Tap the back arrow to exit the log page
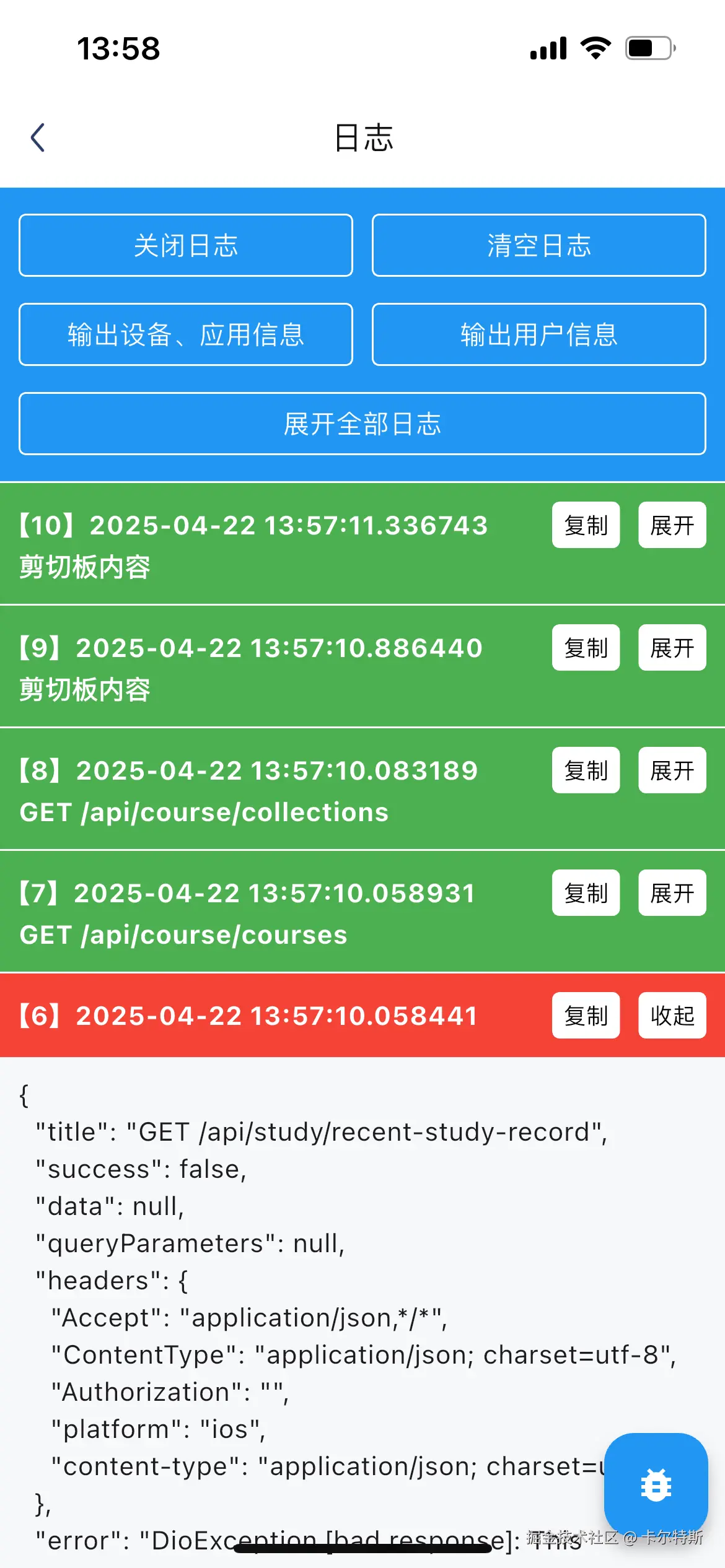The height and width of the screenshot is (1568, 725). tap(38, 137)
